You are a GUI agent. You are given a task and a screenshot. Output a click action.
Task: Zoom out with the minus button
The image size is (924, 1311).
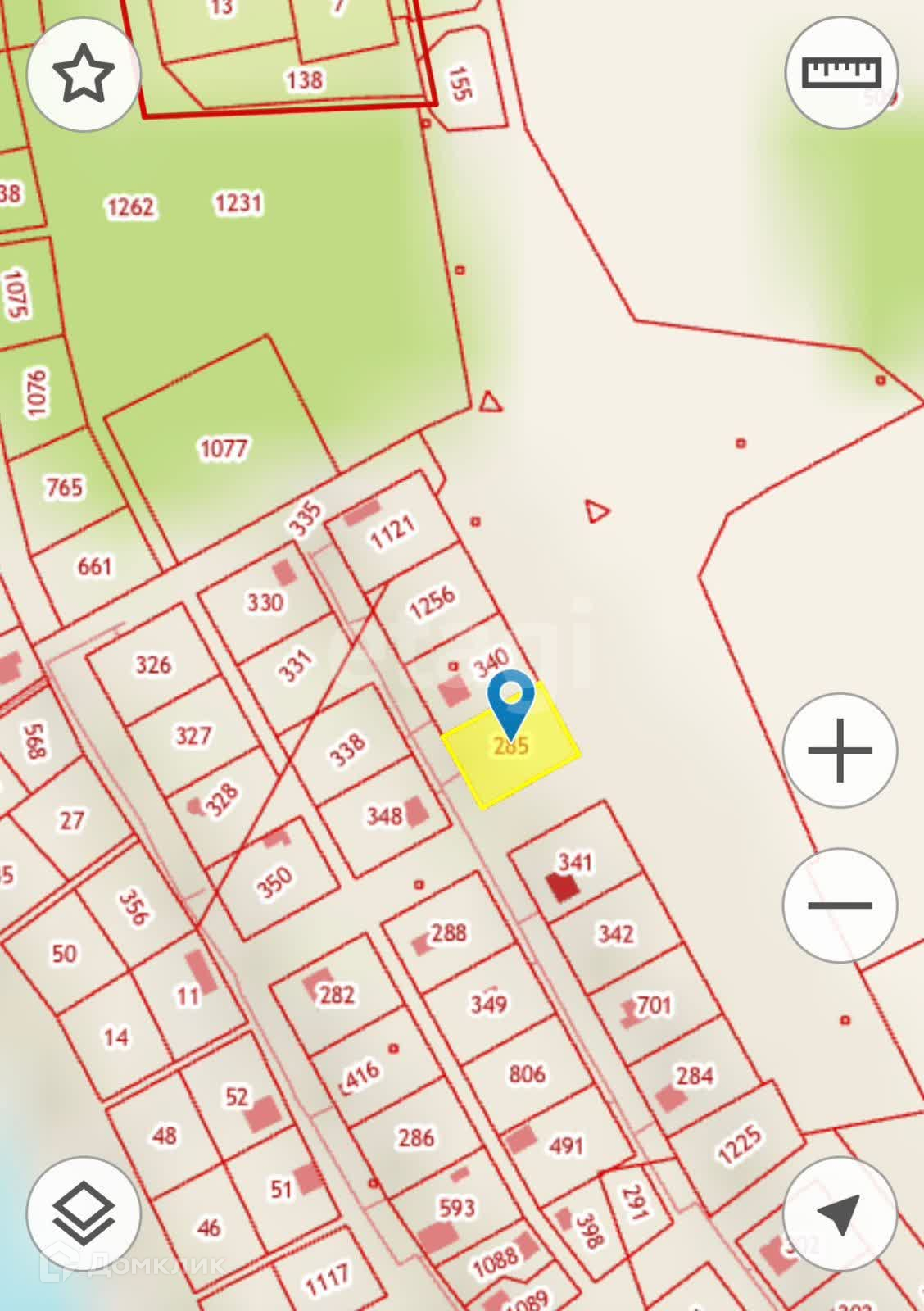coord(840,905)
